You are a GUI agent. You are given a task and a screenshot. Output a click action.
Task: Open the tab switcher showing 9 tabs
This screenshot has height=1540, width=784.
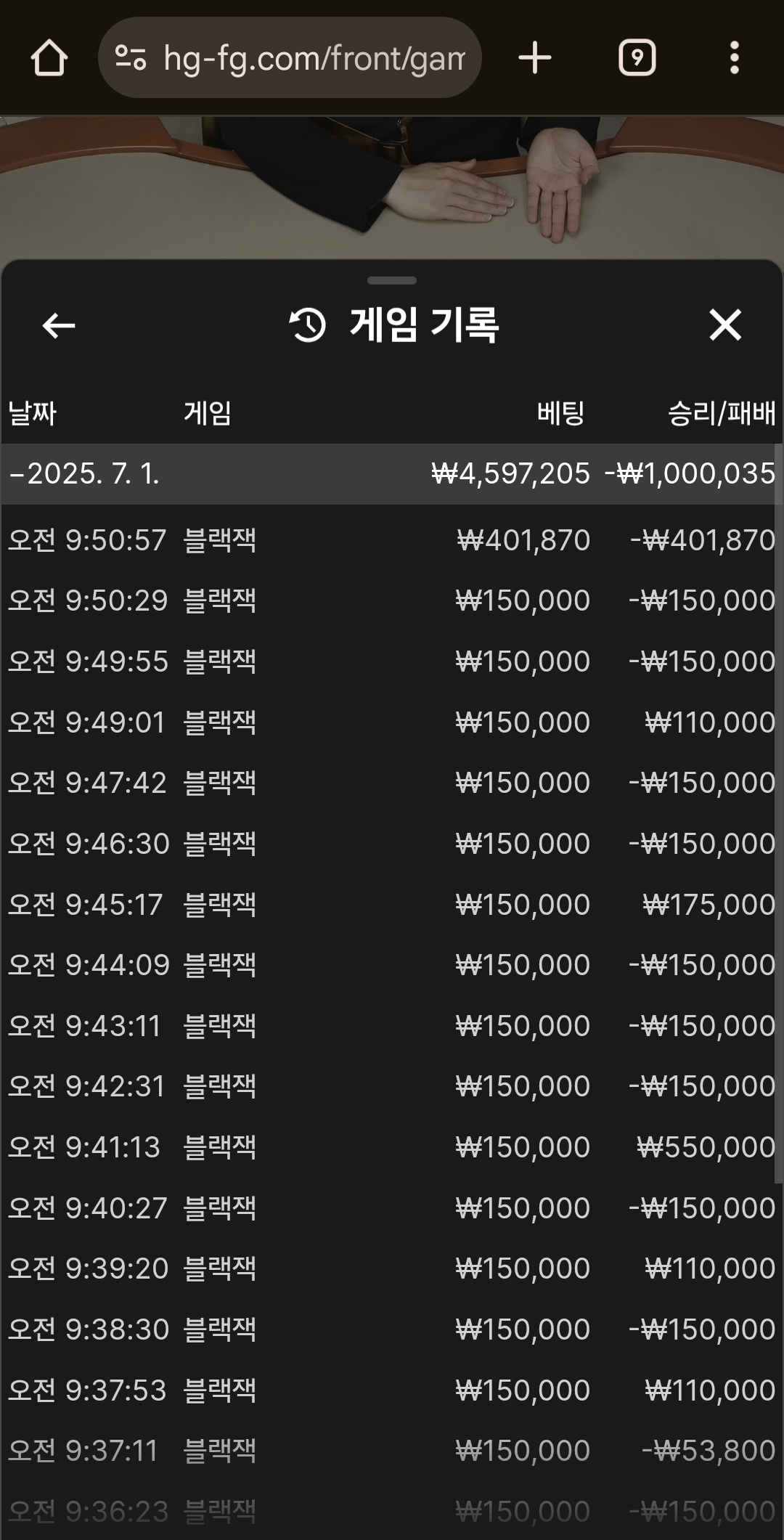(637, 57)
